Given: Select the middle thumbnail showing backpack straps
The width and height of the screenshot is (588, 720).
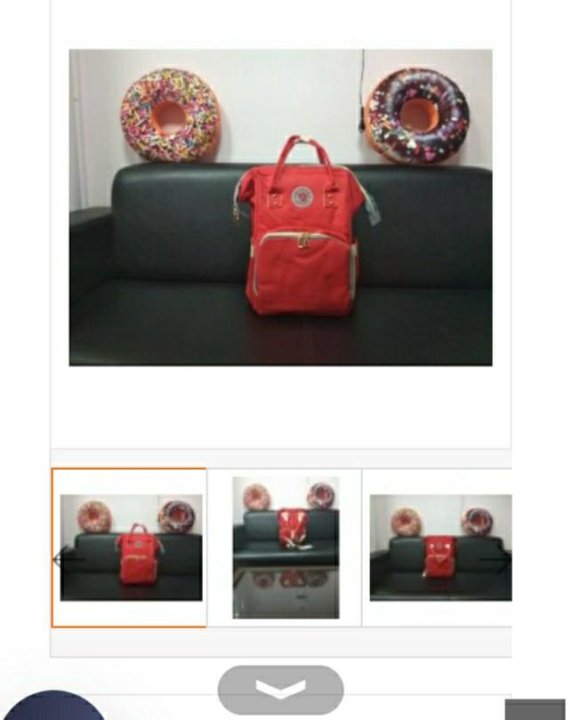Looking at the screenshot, I should (x=286, y=547).
